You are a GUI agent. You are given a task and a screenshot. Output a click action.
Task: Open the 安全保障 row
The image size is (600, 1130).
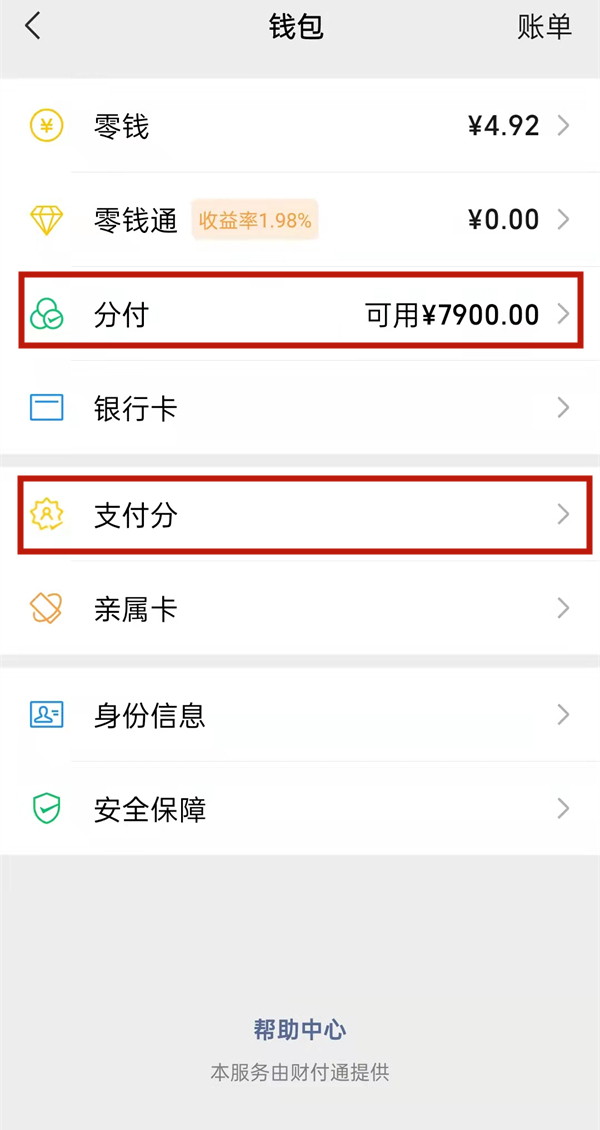(300, 808)
